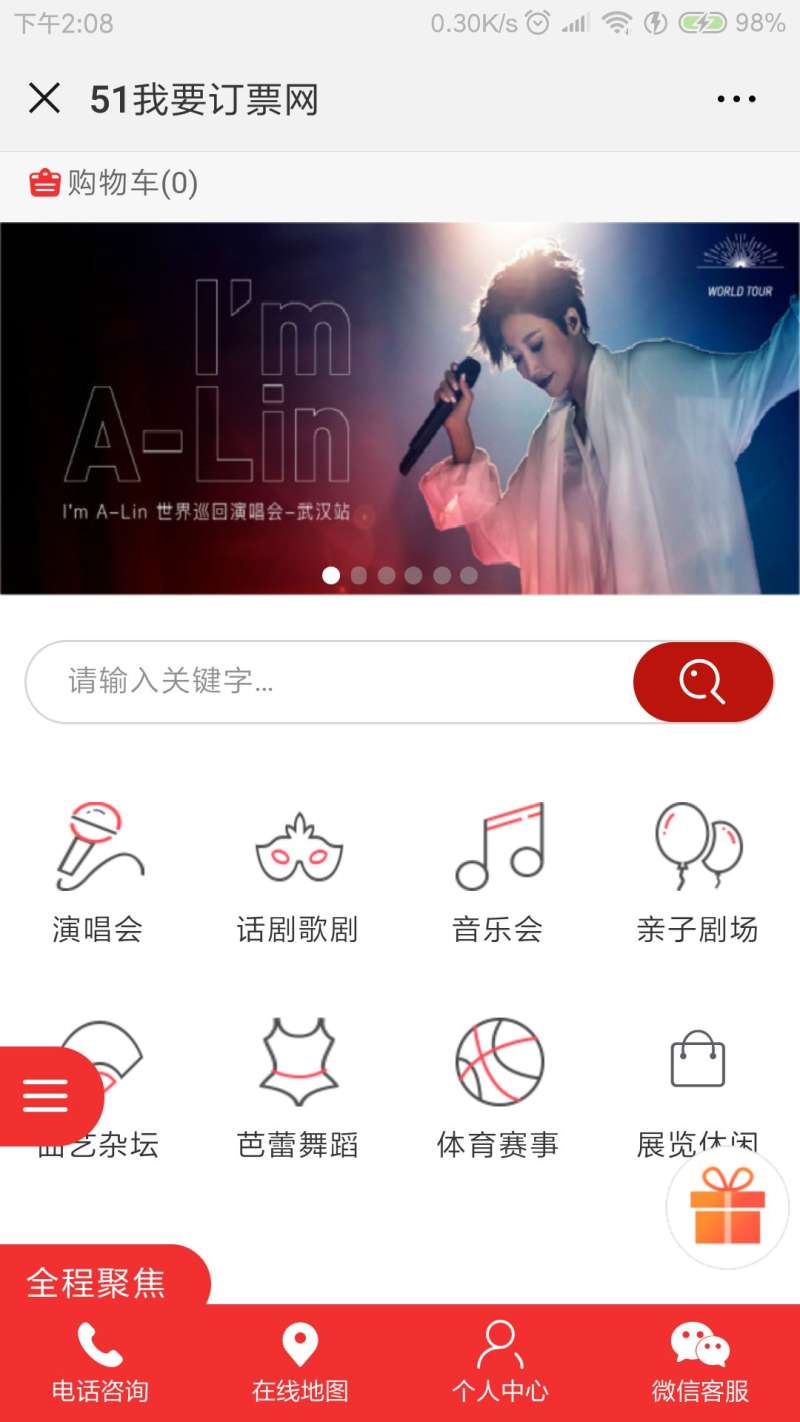
Task: Contact 微信客服 WeChat support
Action: click(700, 1363)
